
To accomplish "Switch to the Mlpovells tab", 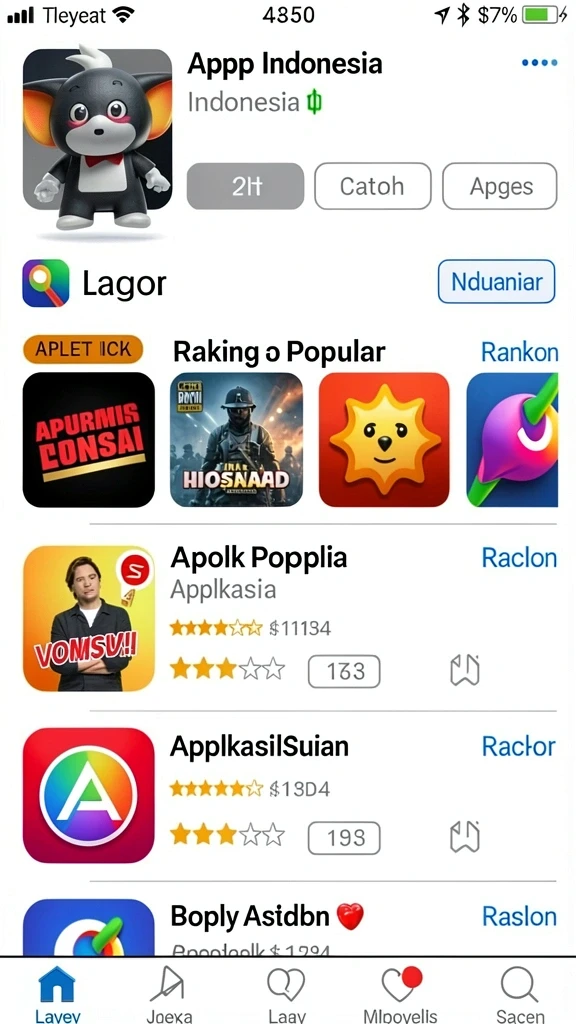I will tap(400, 993).
